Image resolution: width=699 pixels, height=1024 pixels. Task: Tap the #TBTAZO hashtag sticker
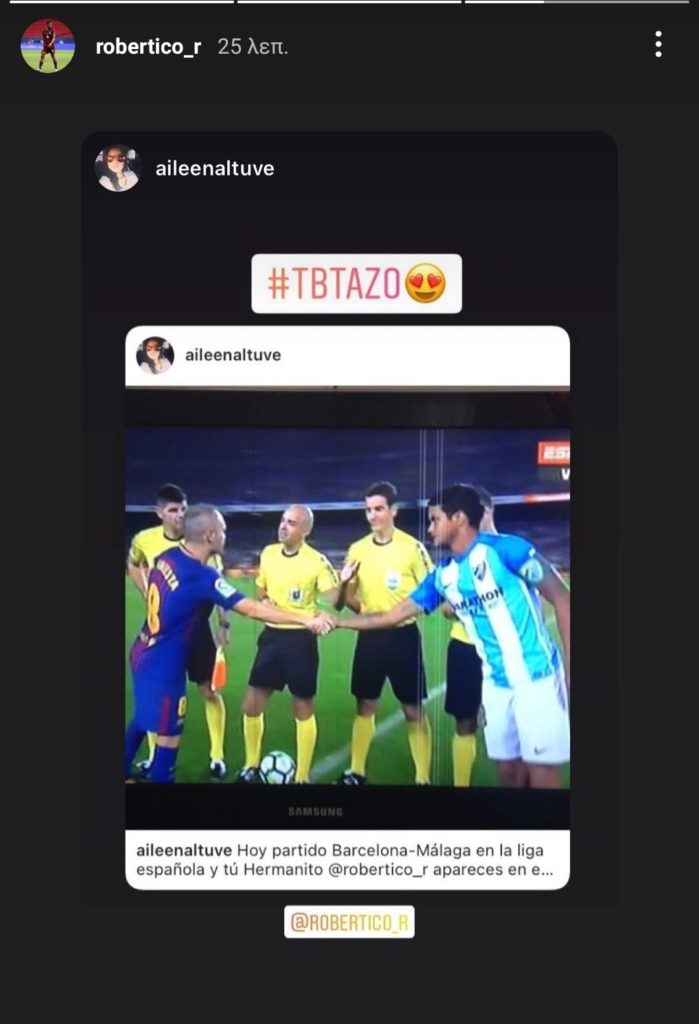(356, 283)
